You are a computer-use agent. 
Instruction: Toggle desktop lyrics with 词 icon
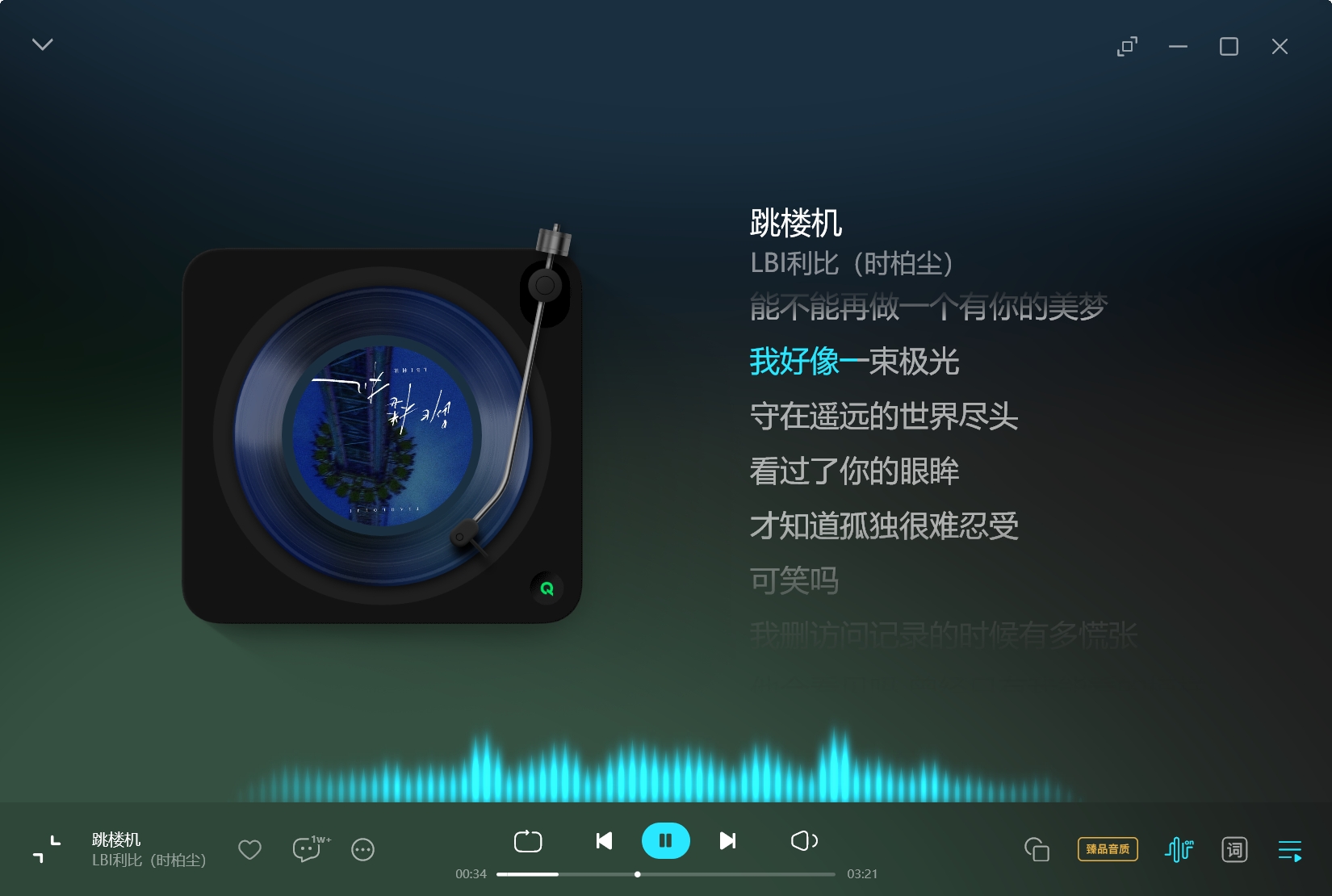[1234, 849]
